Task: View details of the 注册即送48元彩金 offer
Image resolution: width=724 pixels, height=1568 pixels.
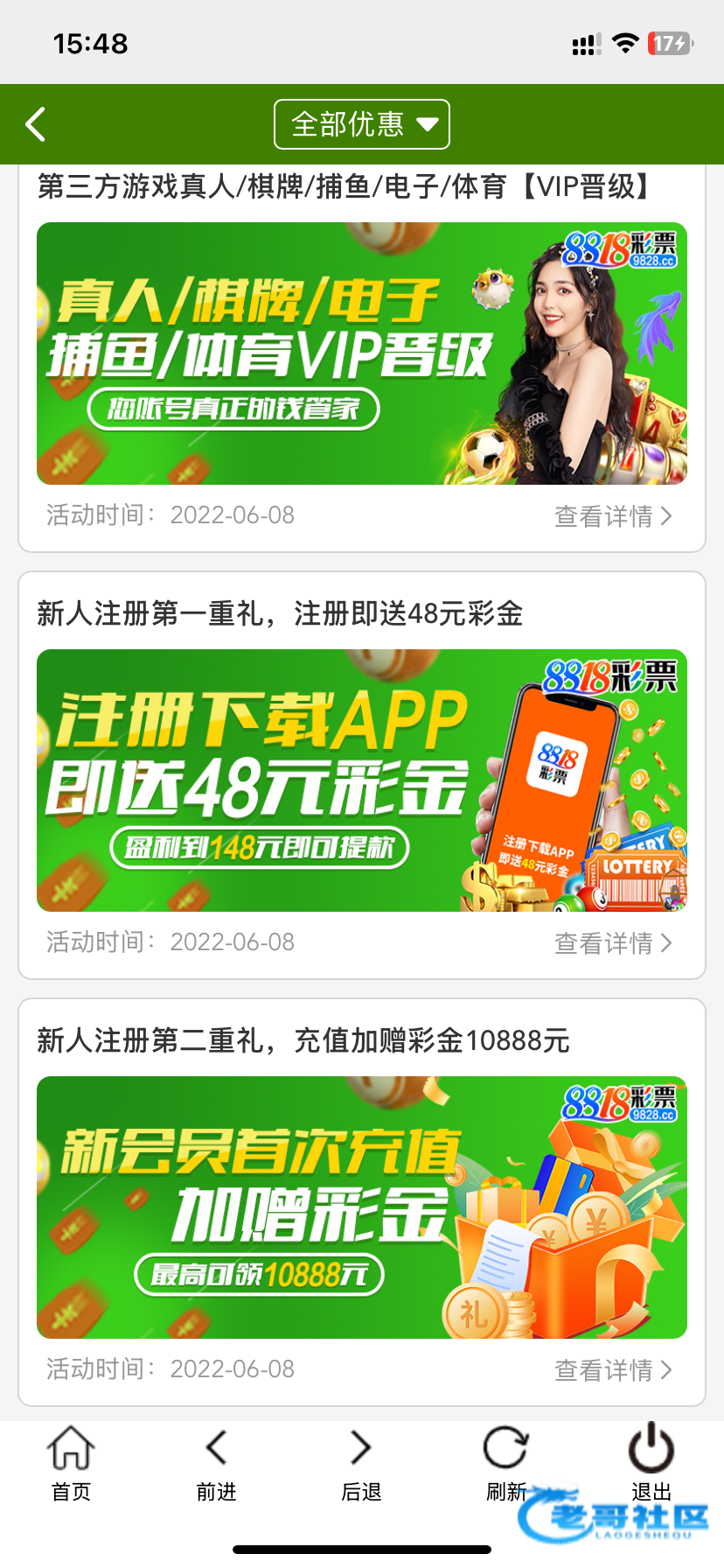Action: [x=613, y=943]
